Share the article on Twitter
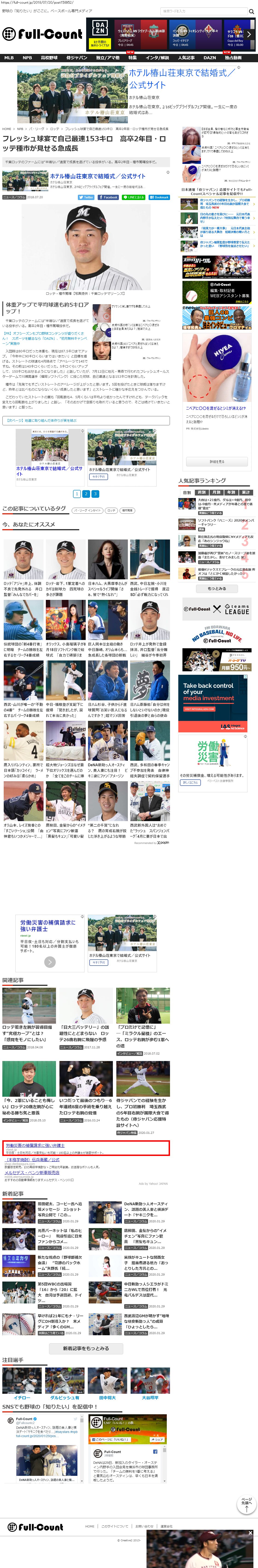This screenshot has height=1568, width=258. click(x=86, y=197)
